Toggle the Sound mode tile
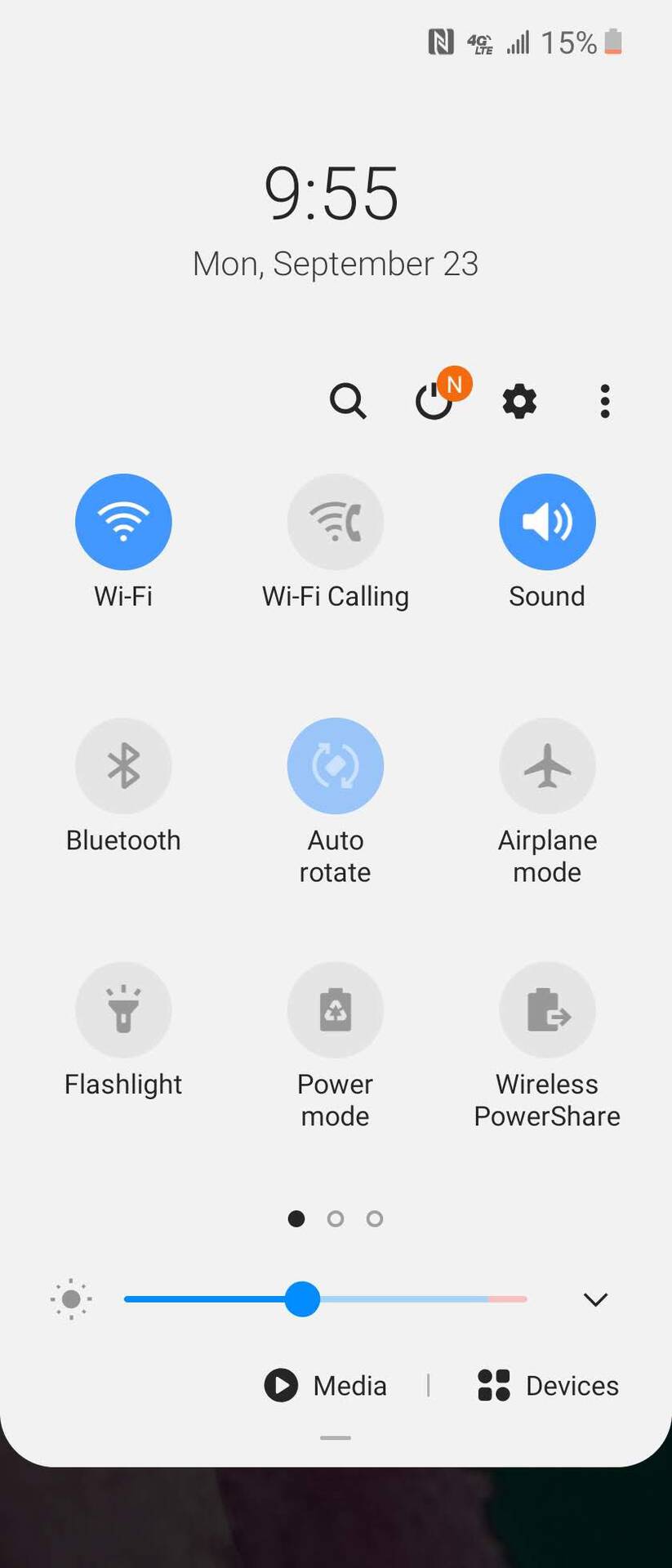Screen dimensions: 672x1568 click(547, 522)
